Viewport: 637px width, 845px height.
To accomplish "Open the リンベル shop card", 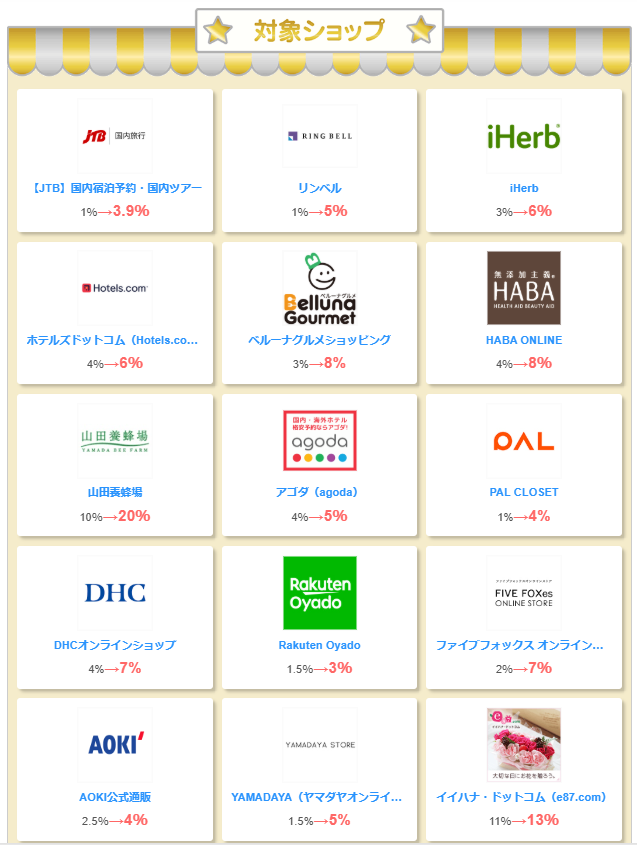I will [x=319, y=160].
